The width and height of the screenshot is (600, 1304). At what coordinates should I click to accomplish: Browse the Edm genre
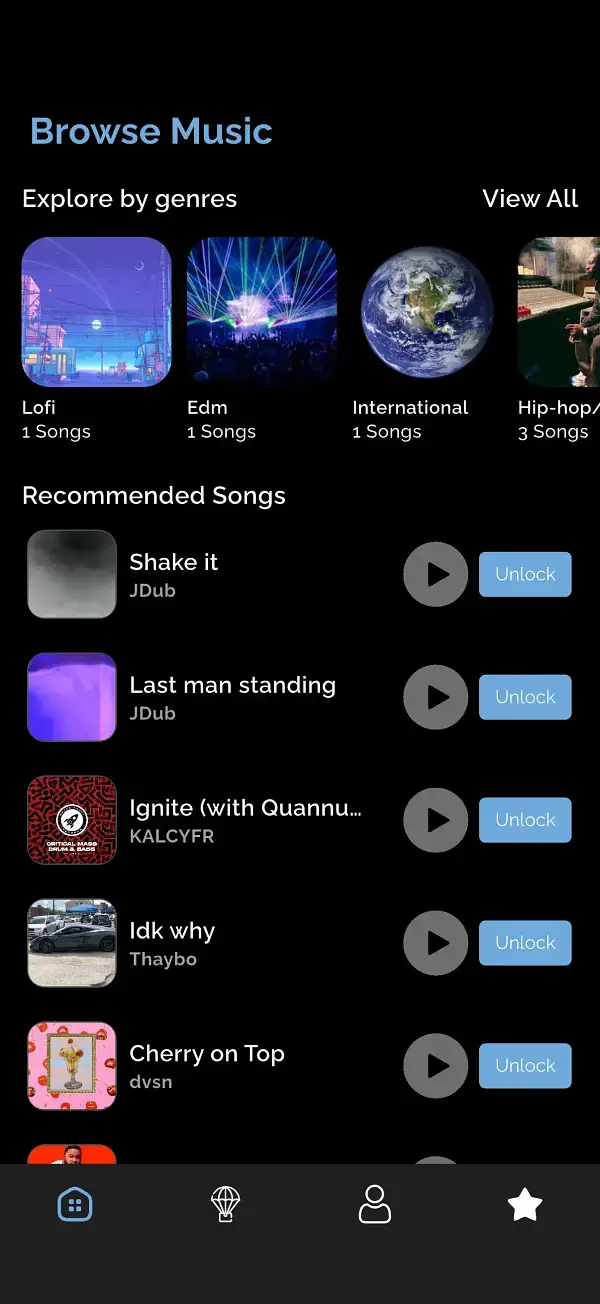(262, 312)
